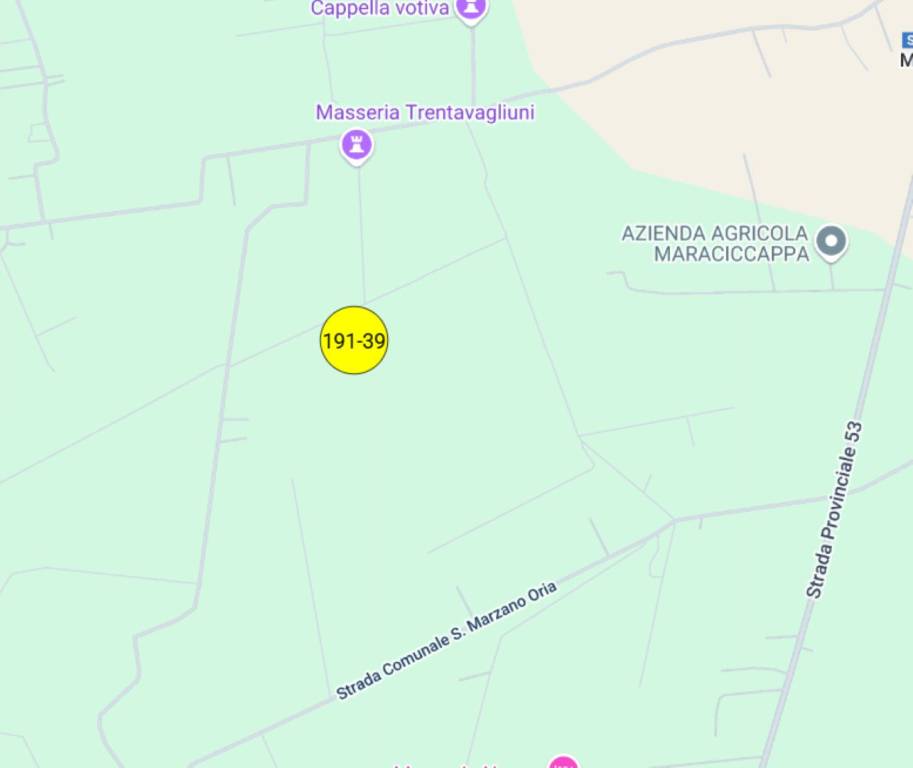Tap the yellow 191-39 map marker

[x=354, y=341]
